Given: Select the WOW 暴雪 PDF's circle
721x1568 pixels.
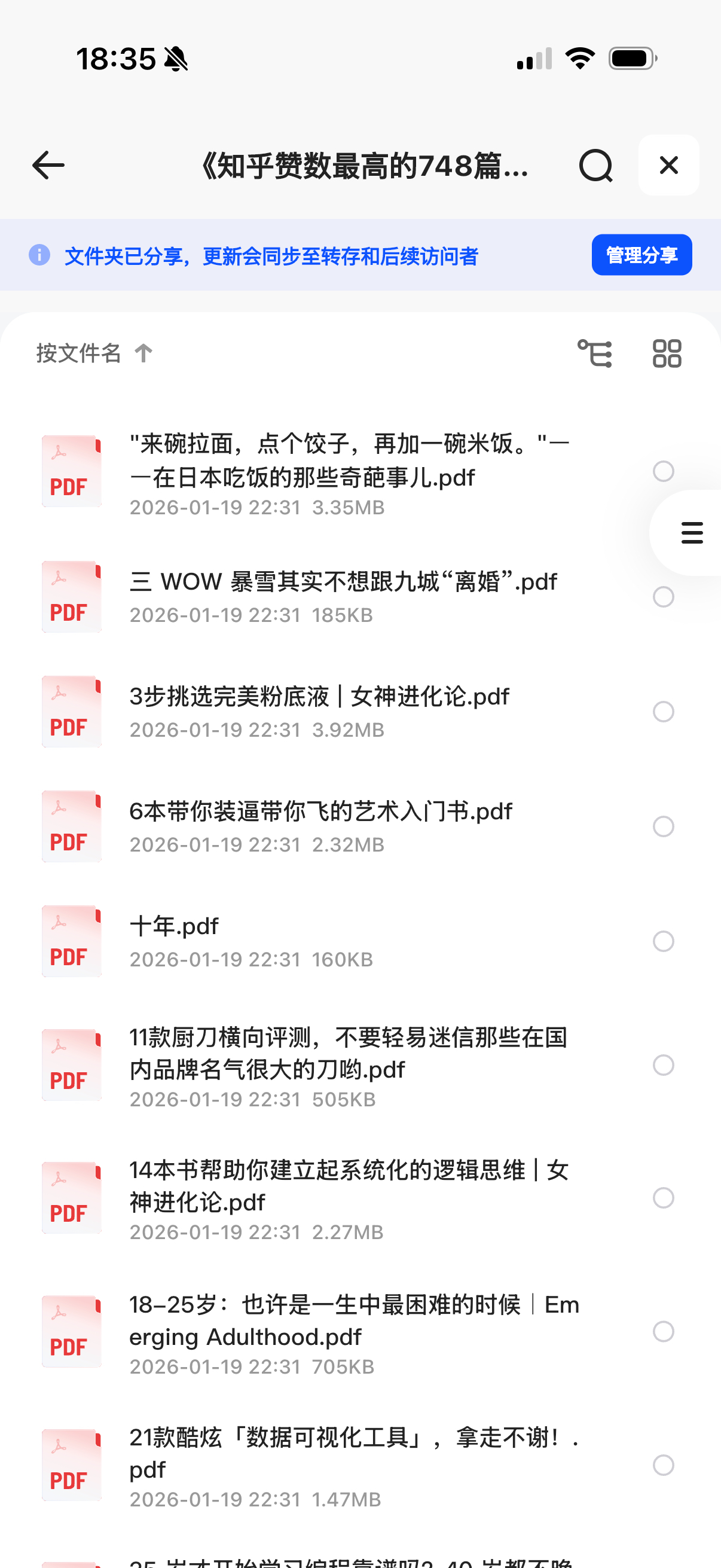Looking at the screenshot, I should click(x=663, y=597).
